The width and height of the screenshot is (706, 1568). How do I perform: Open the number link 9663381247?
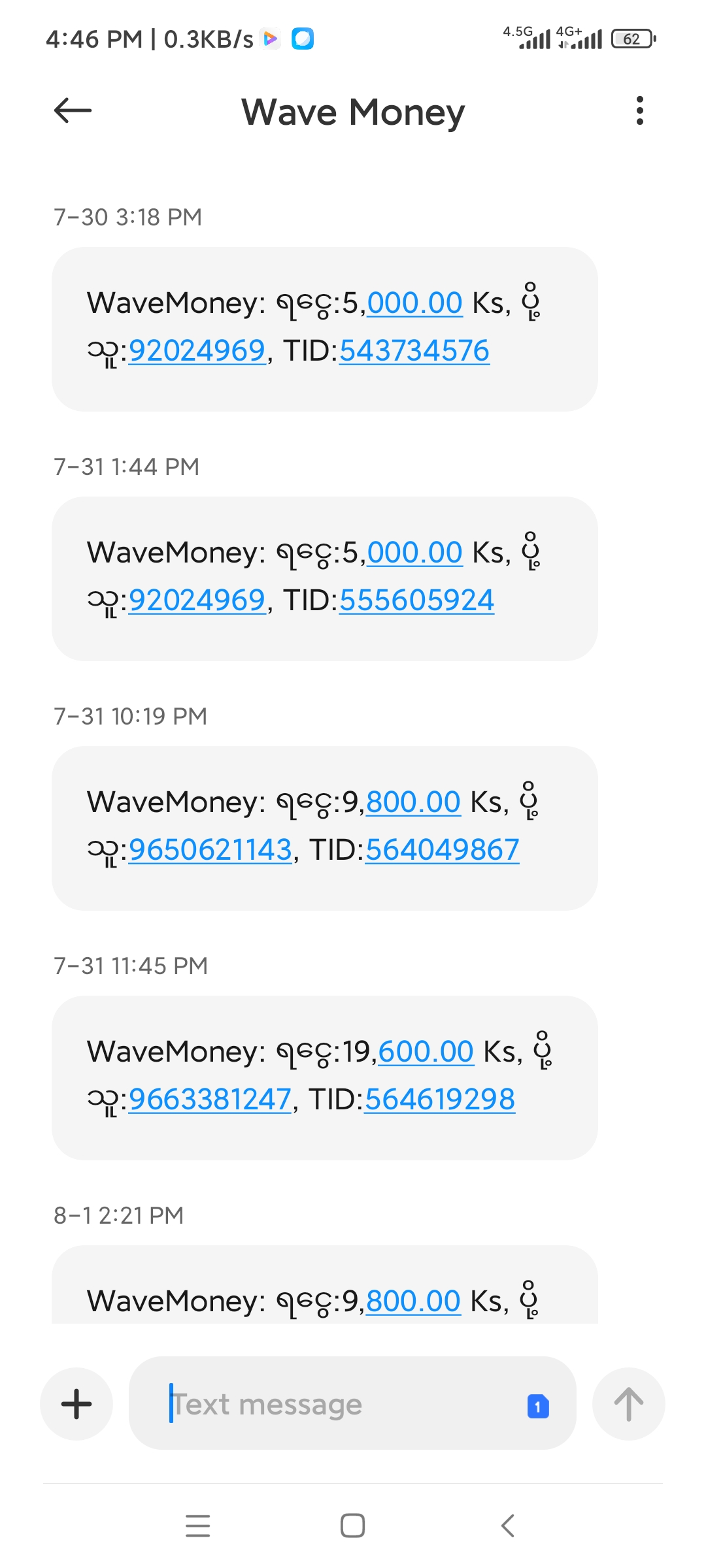(x=210, y=1100)
